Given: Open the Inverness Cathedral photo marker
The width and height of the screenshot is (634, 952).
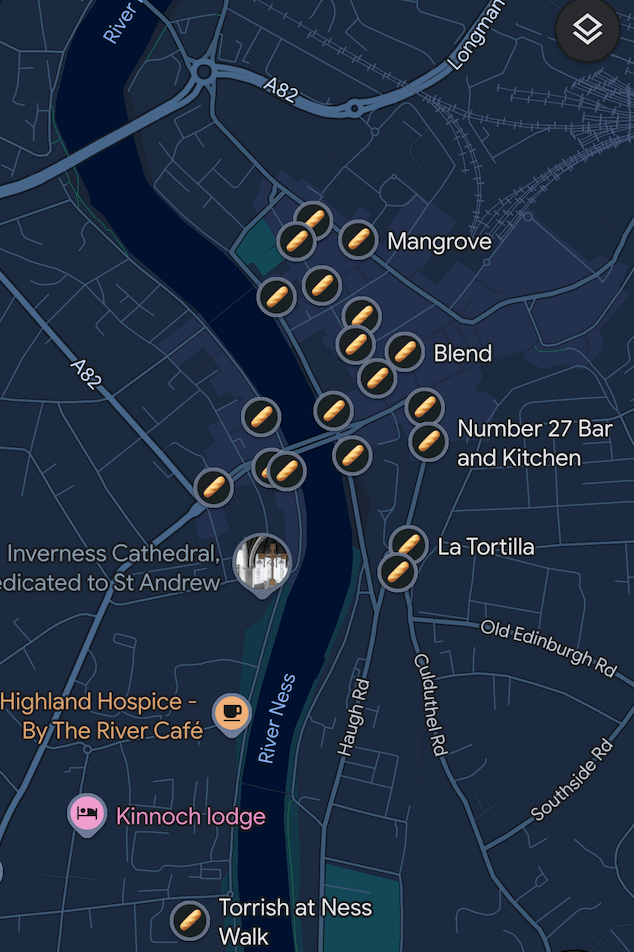Looking at the screenshot, I should (x=261, y=561).
